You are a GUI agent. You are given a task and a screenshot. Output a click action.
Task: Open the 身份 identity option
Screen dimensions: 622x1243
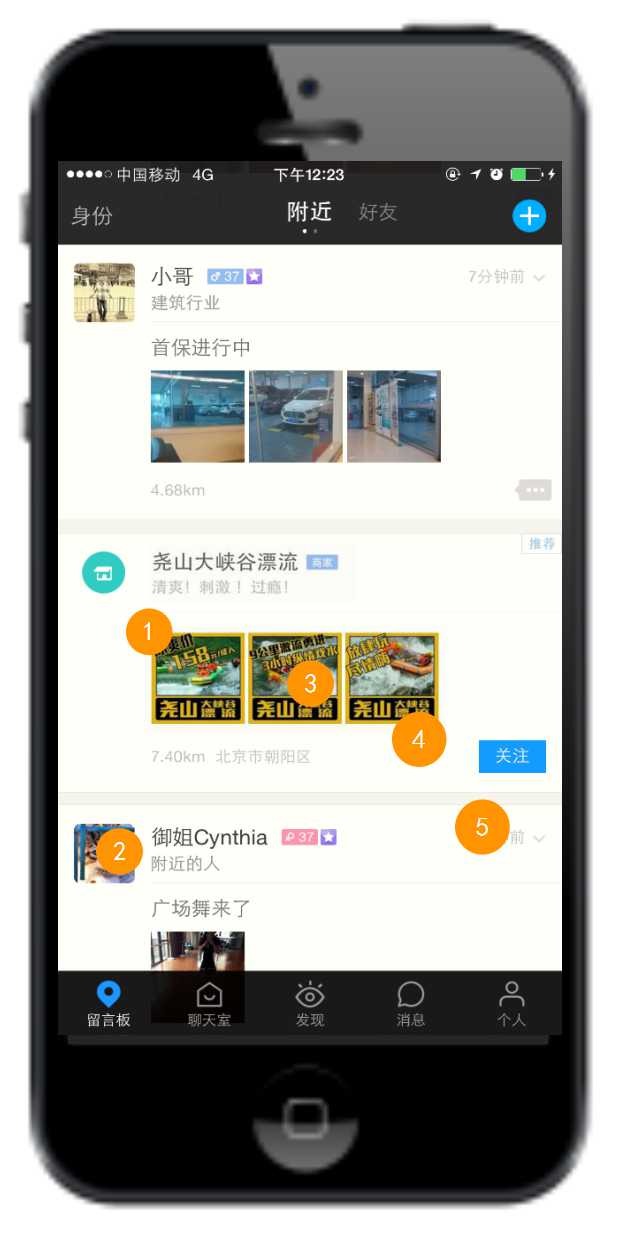point(92,216)
